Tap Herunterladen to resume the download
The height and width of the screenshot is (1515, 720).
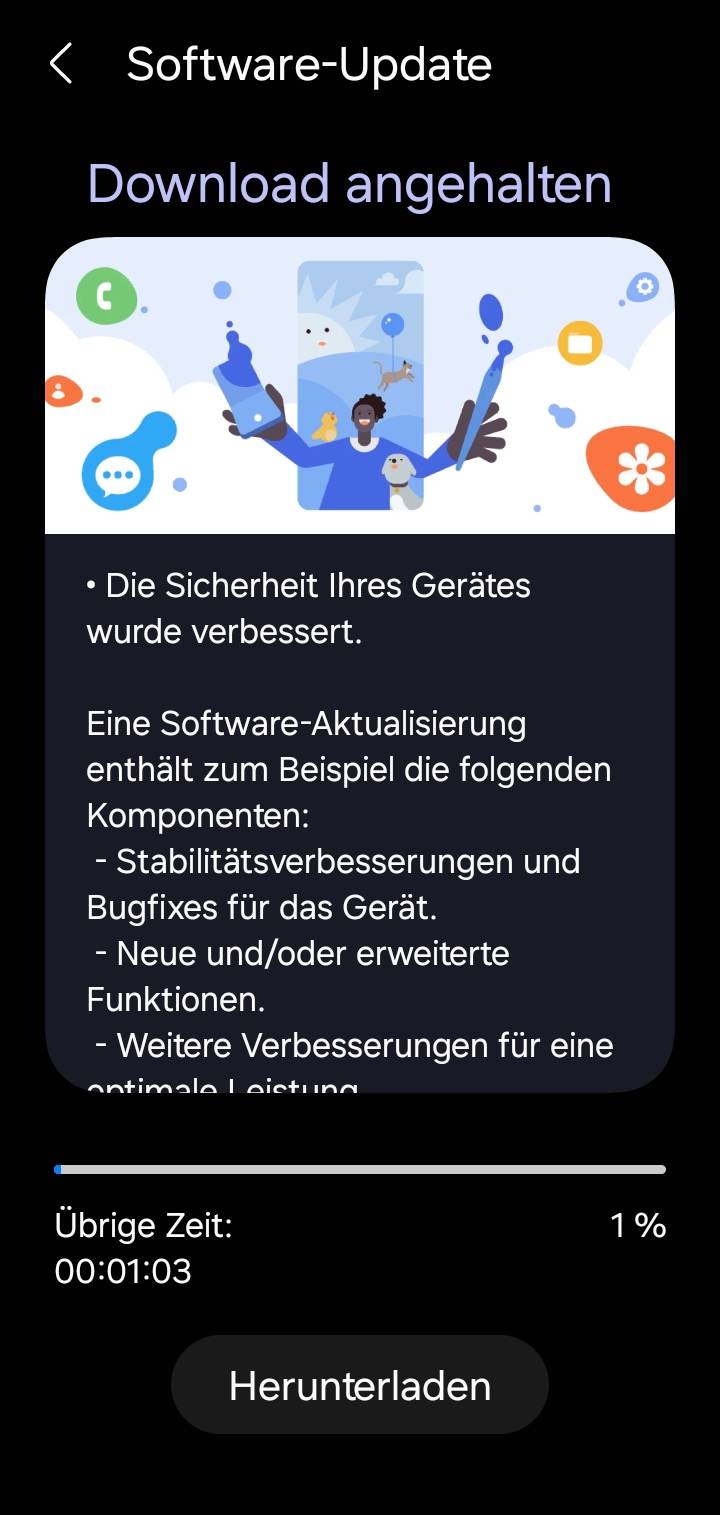click(360, 1385)
